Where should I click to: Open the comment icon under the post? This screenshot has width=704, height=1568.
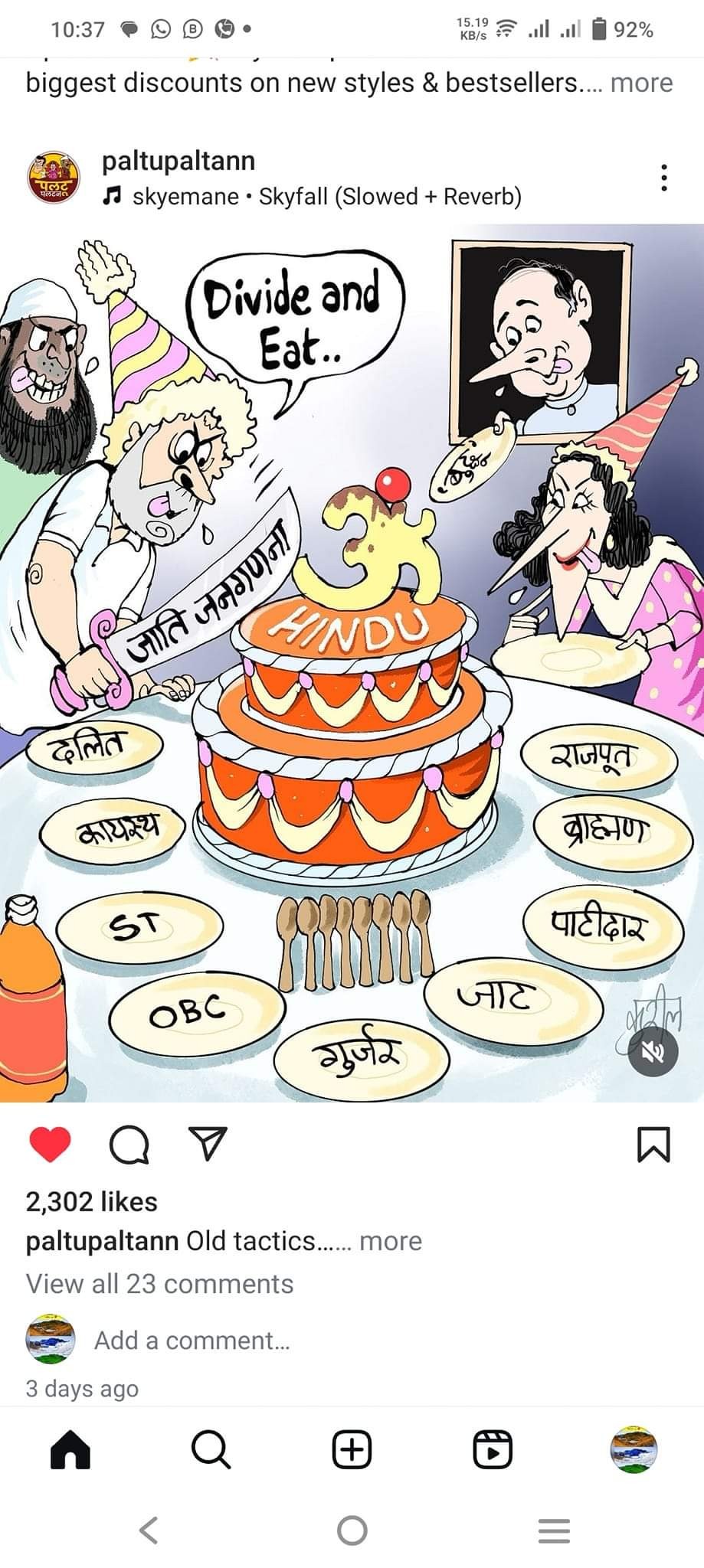pos(129,1145)
